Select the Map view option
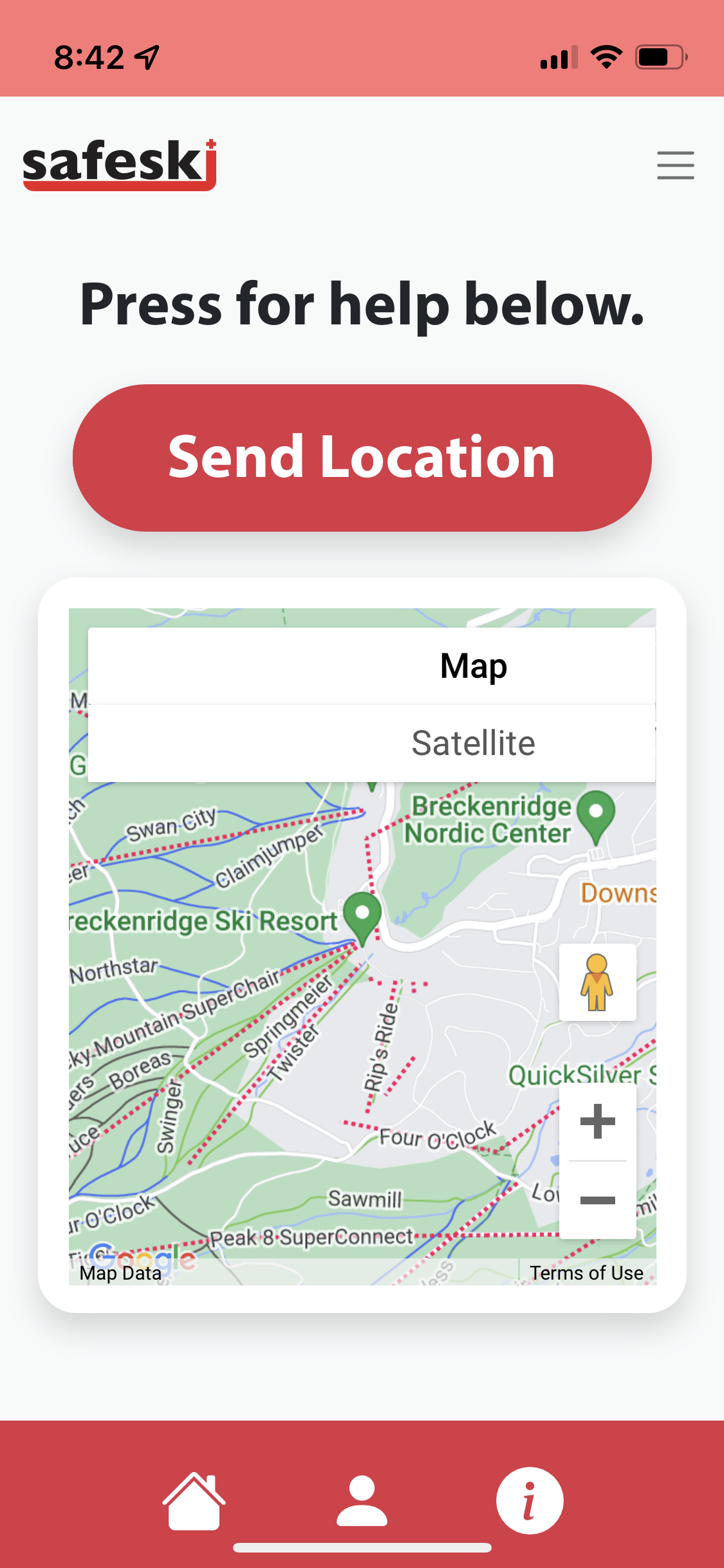The image size is (724, 1568). tap(472, 666)
